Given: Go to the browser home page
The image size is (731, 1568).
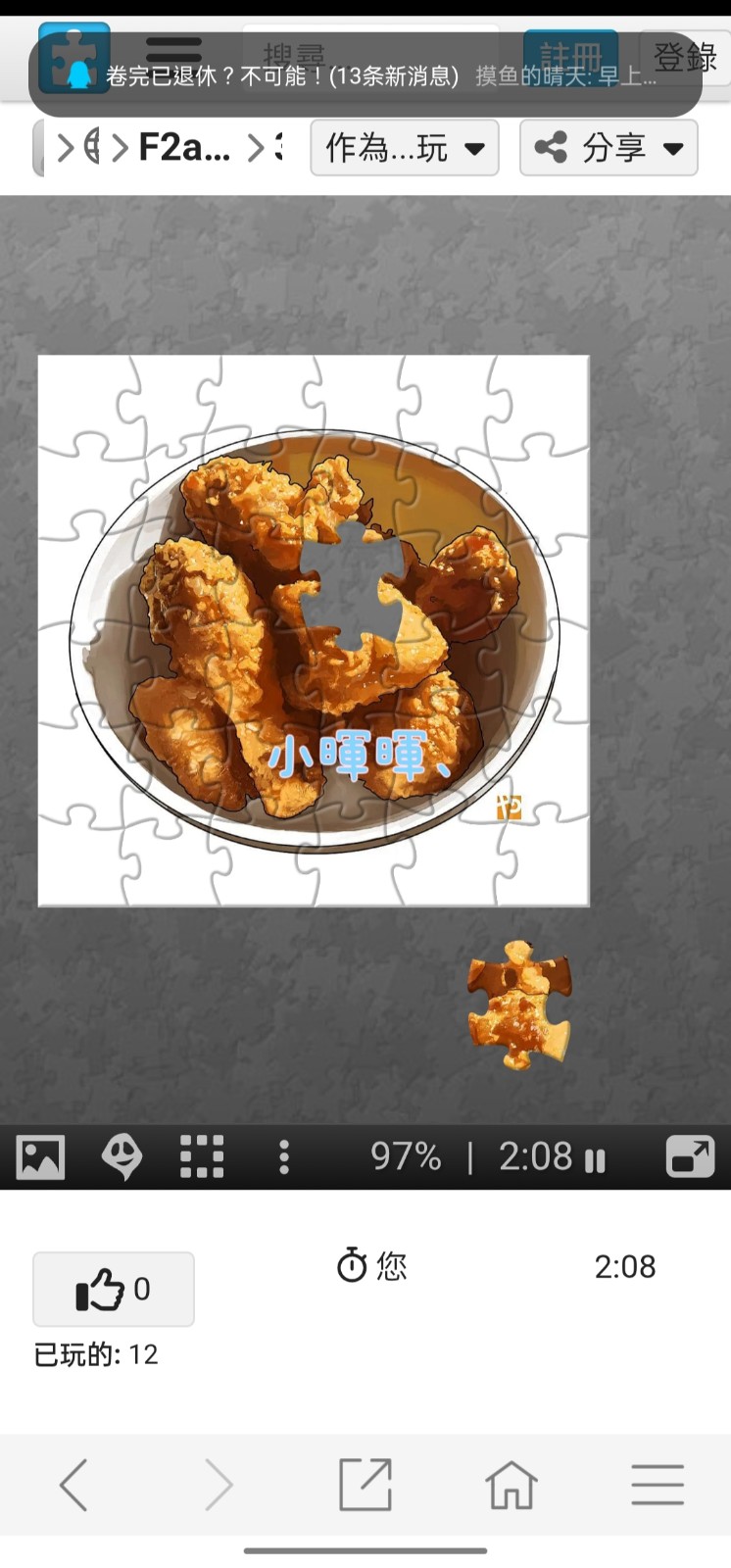Looking at the screenshot, I should click(x=512, y=1485).
